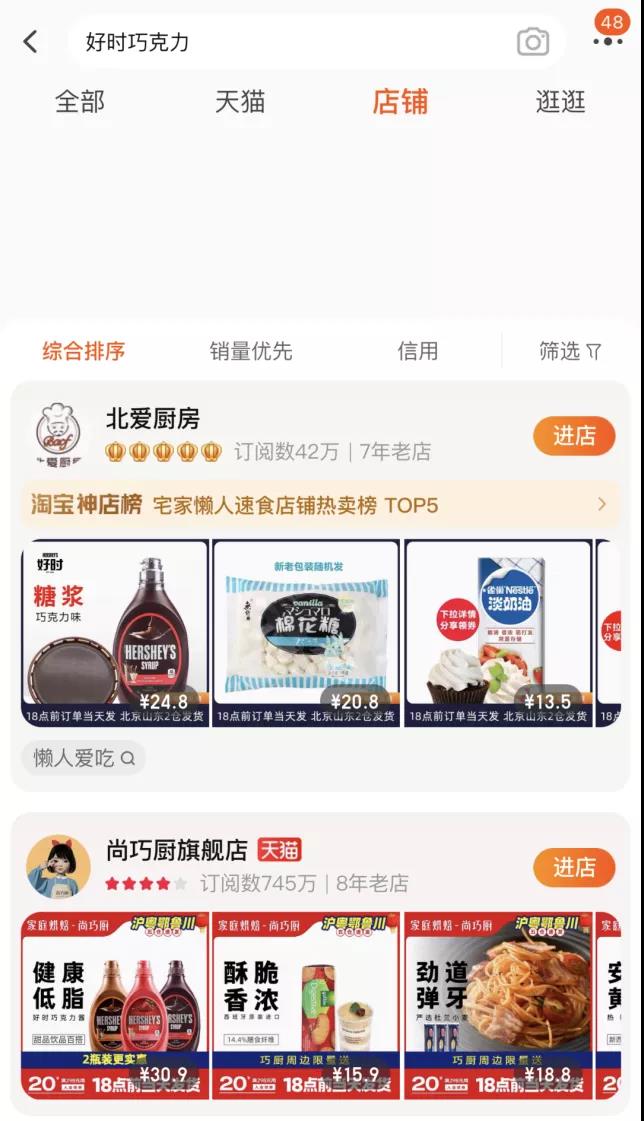Switch to the 逛逛 tab
The image size is (644, 1121).
click(560, 101)
